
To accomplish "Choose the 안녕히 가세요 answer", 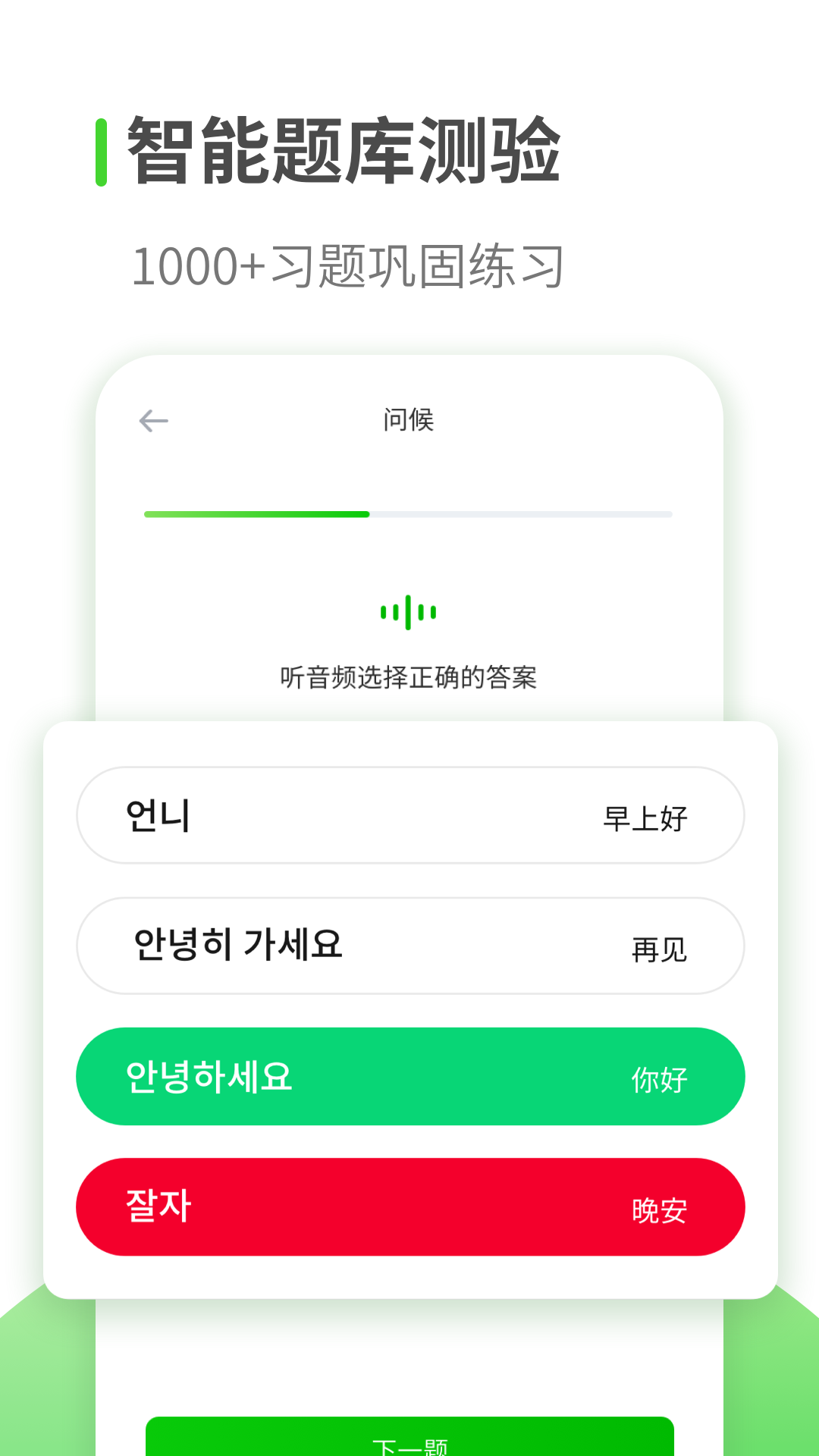I will coord(409,946).
